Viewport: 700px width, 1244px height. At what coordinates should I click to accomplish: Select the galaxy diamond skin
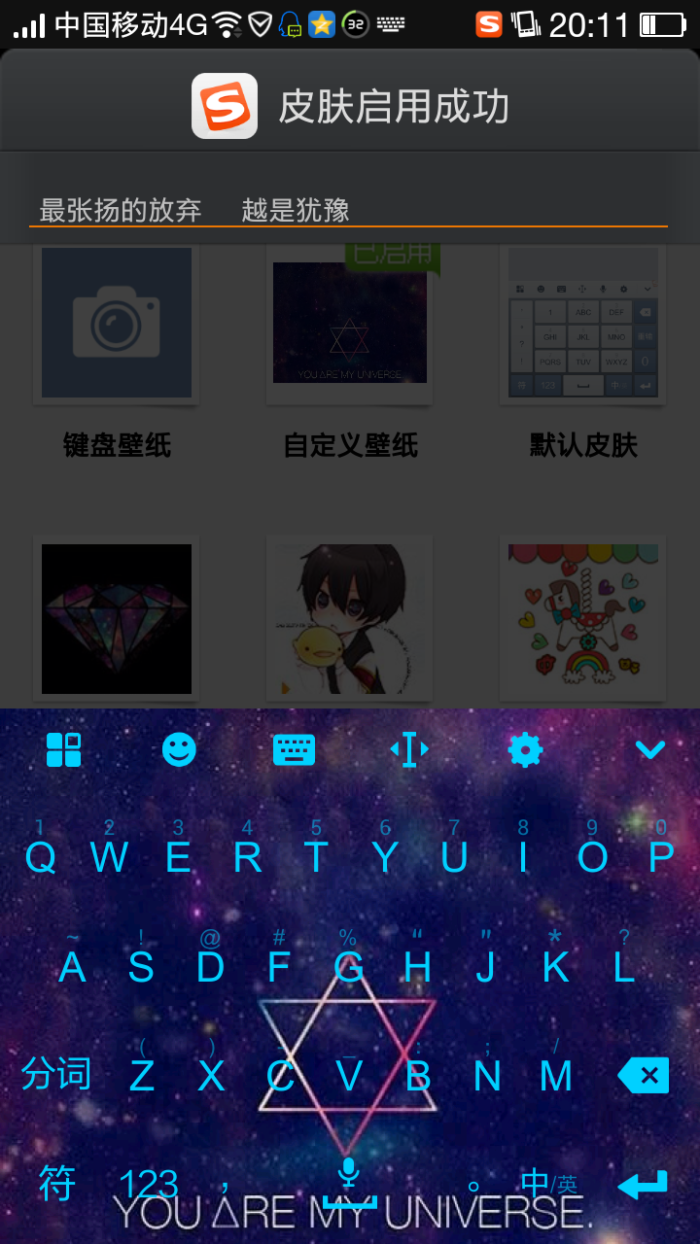tap(116, 618)
